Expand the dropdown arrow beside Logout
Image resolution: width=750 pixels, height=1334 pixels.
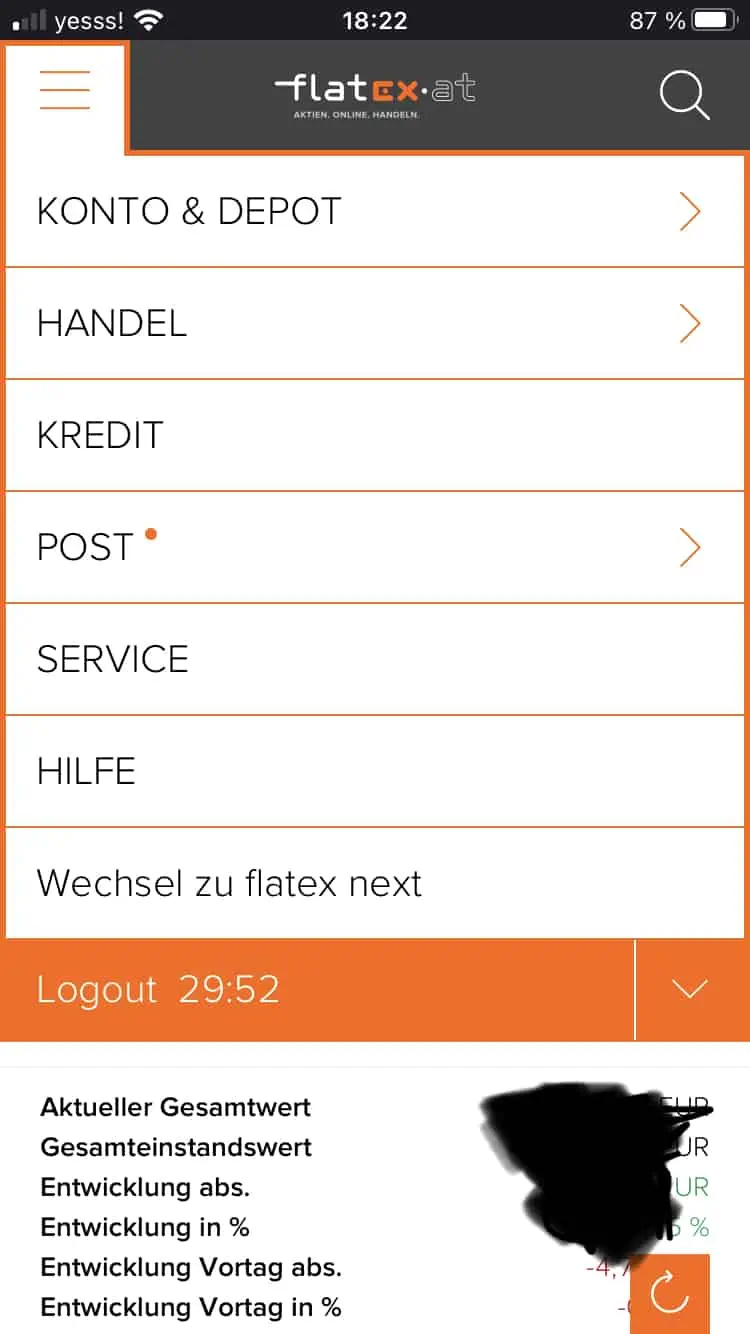(691, 990)
